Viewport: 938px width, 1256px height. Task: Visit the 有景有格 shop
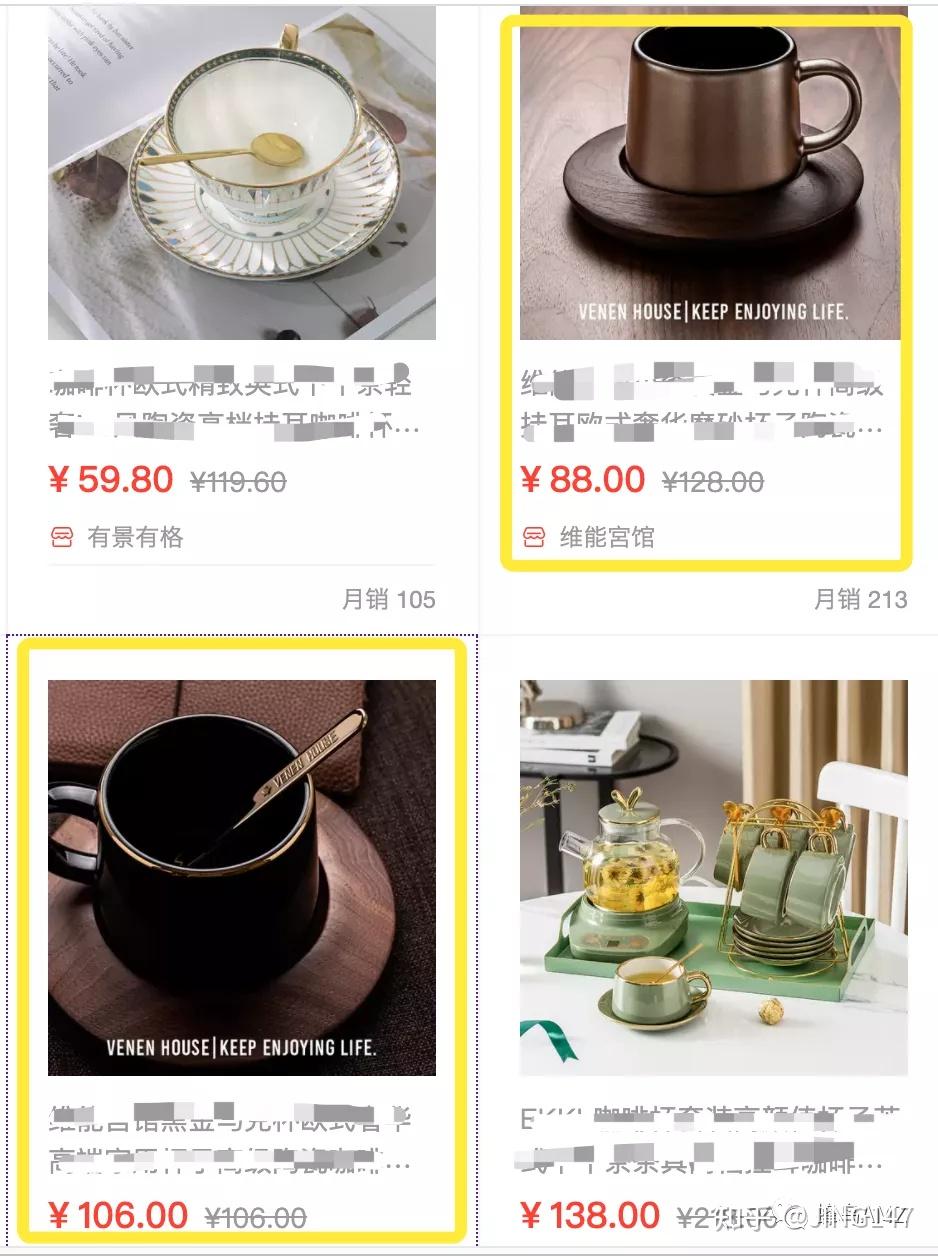135,538
